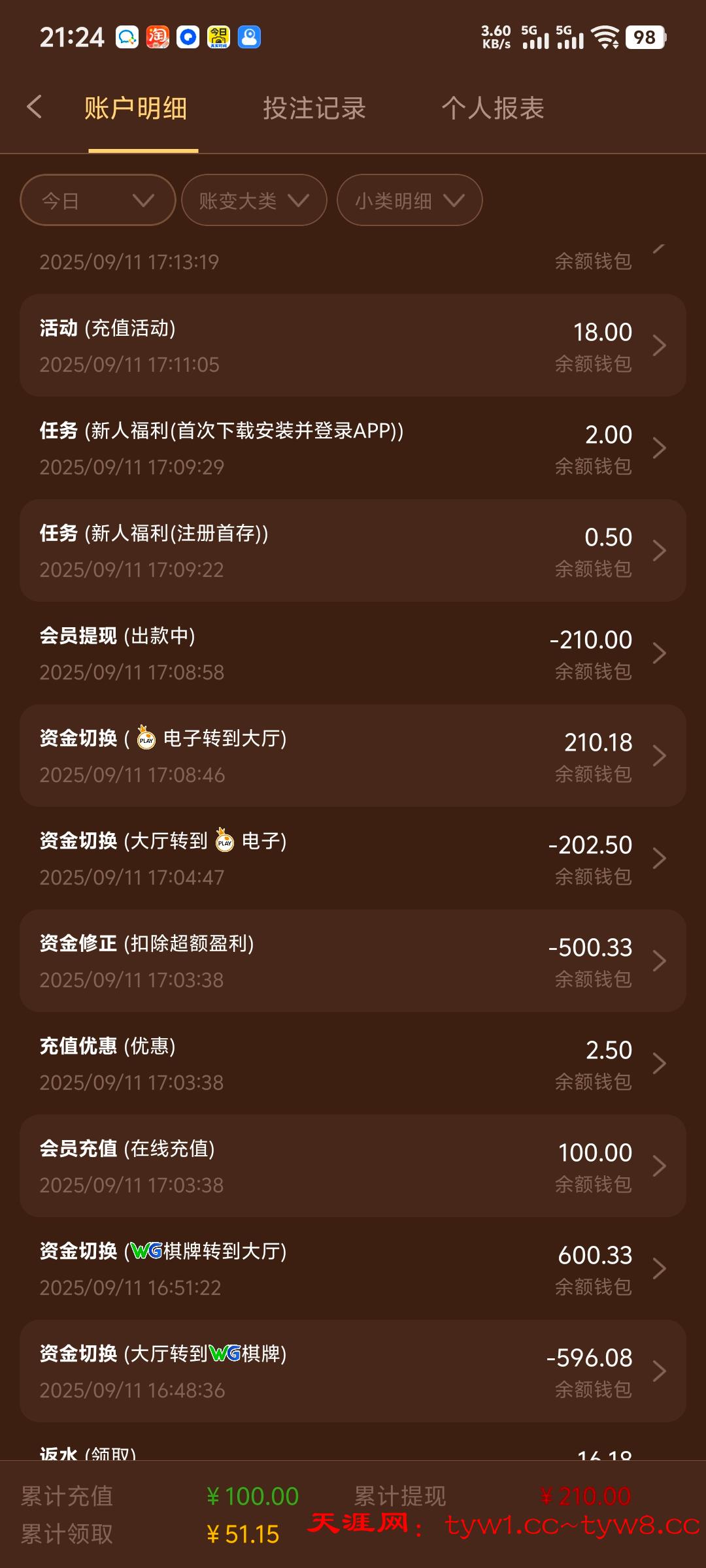
Task: Toggle the 今日 date filter selection
Action: pos(97,201)
